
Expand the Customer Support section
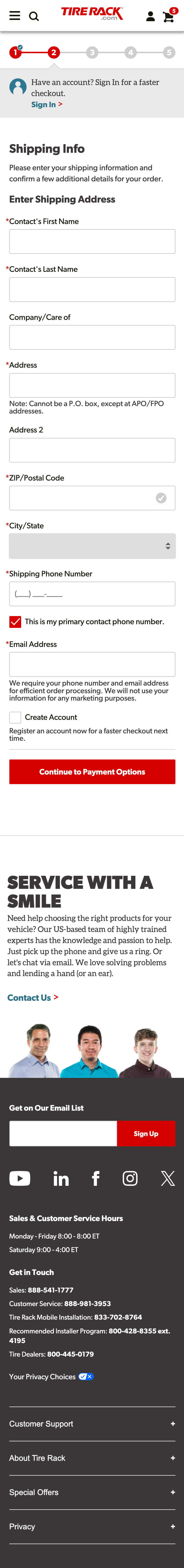click(x=92, y=1424)
